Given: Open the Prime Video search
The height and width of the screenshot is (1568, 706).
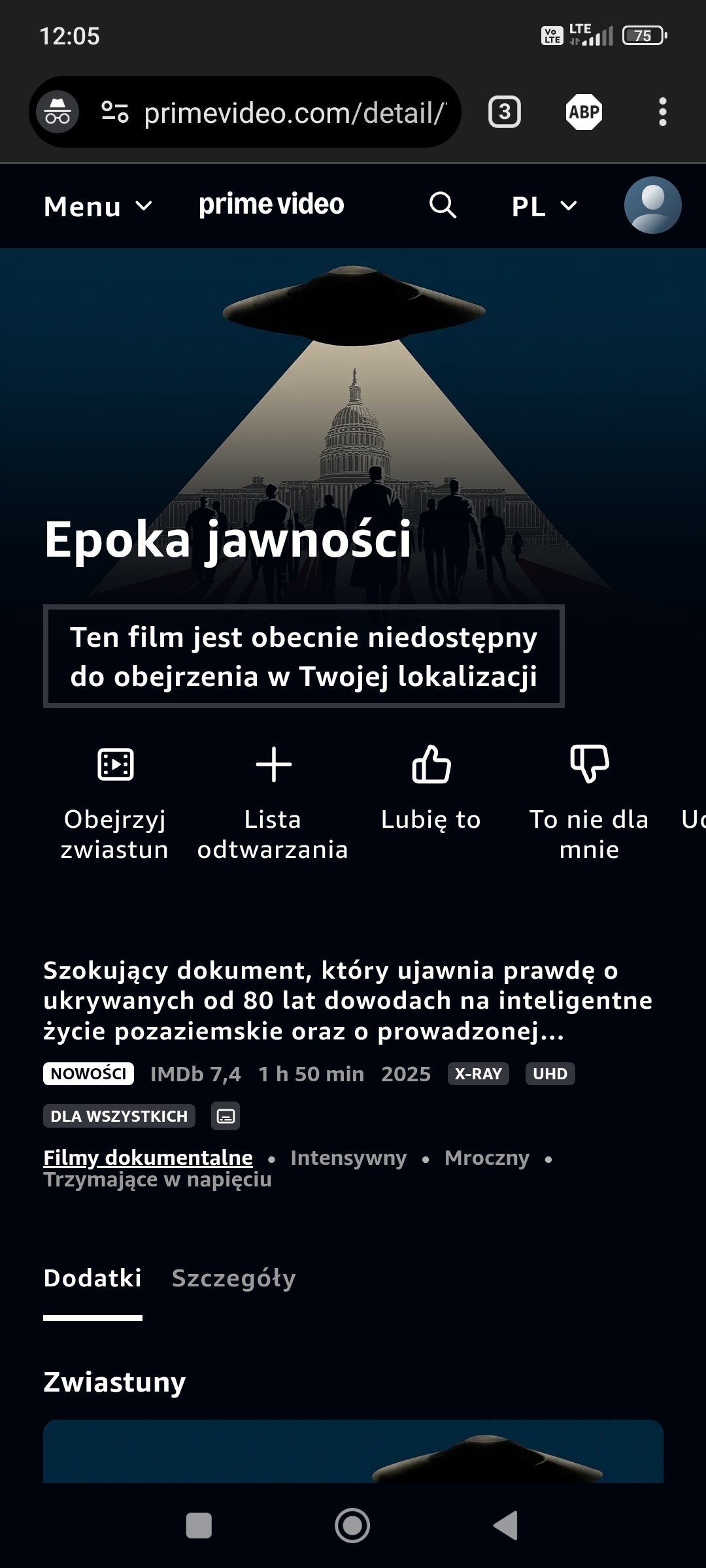Looking at the screenshot, I should click(x=443, y=205).
